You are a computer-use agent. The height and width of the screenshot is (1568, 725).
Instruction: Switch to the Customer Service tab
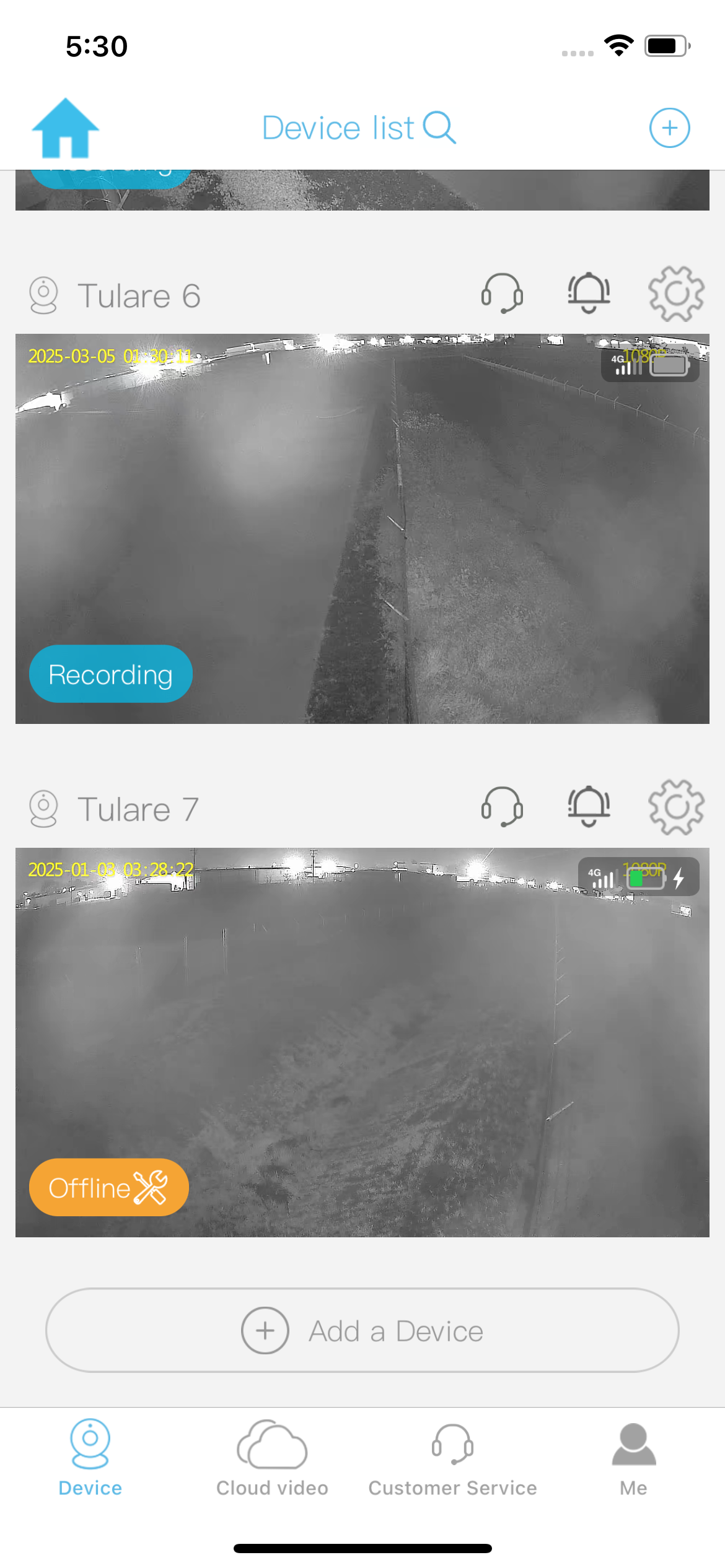pos(452,1458)
